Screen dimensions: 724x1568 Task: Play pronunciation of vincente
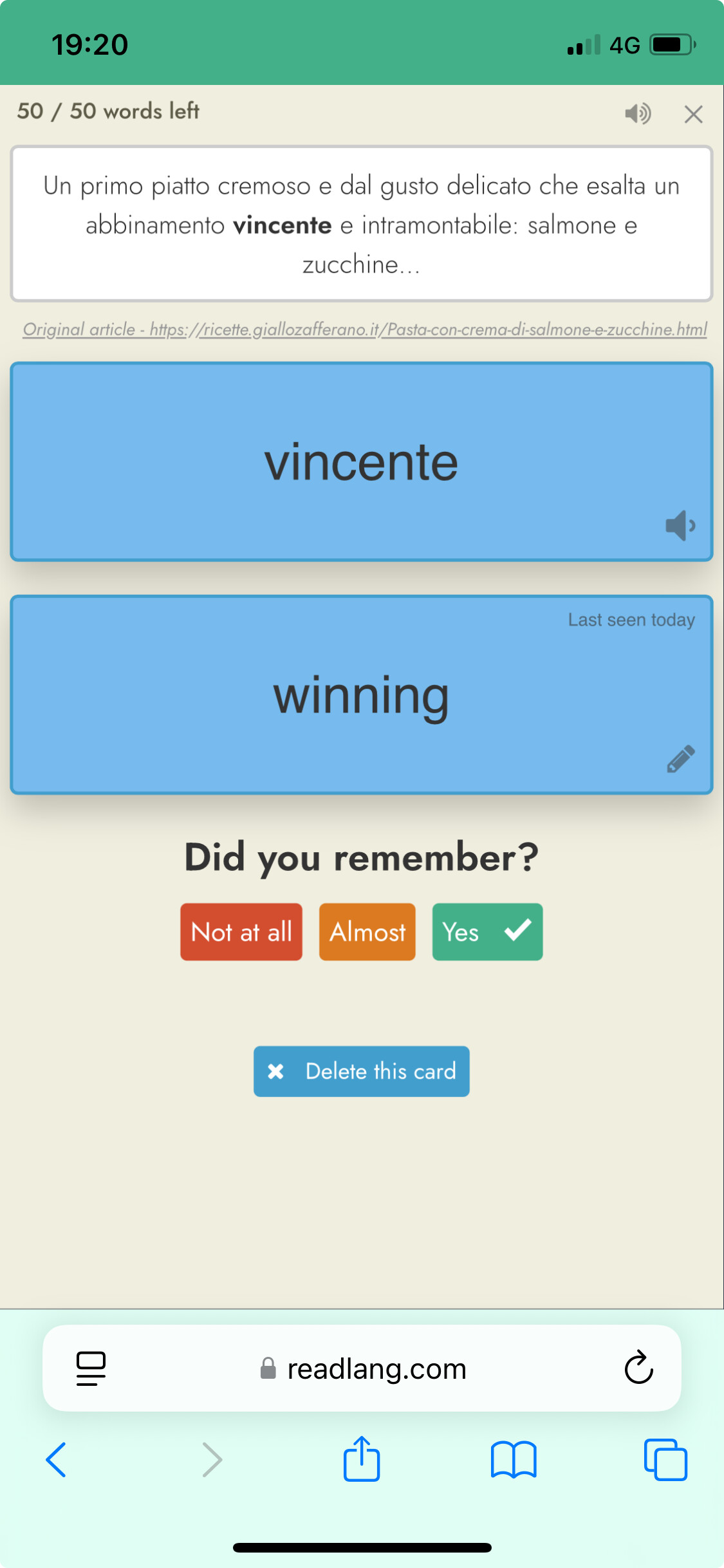pyautogui.click(x=680, y=526)
